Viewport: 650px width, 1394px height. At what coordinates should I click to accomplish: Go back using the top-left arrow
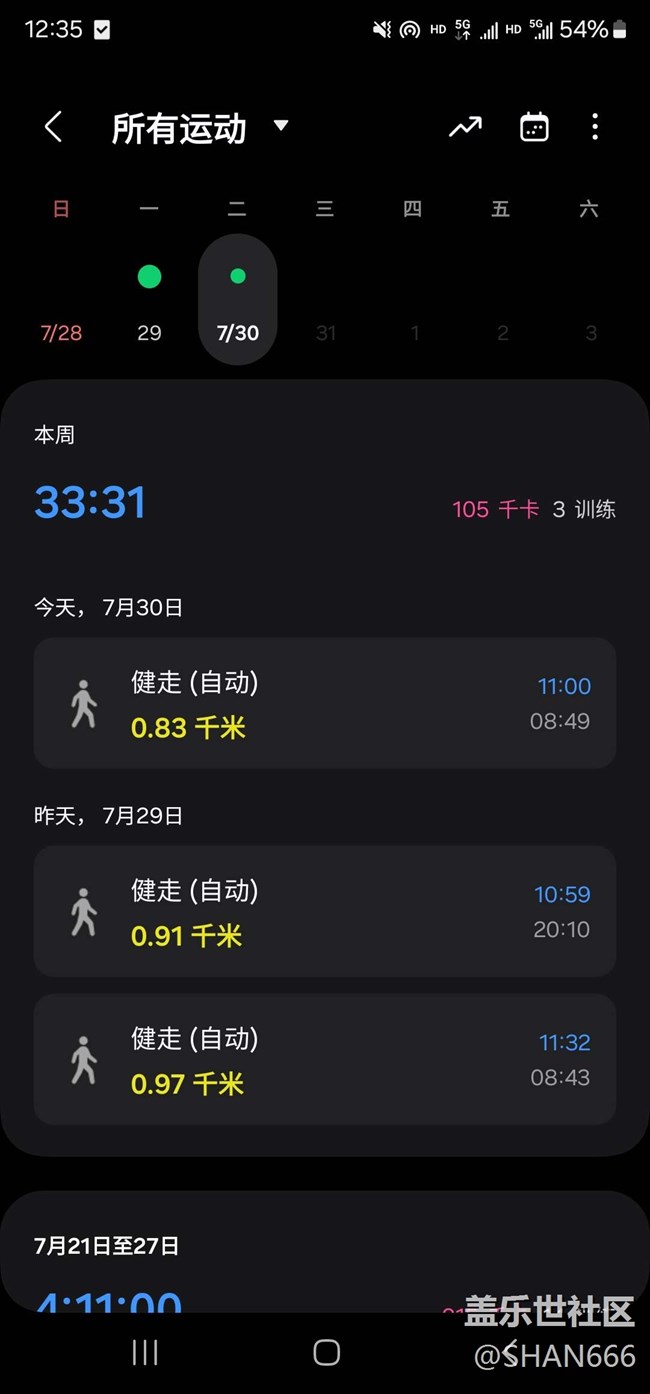(x=54, y=127)
